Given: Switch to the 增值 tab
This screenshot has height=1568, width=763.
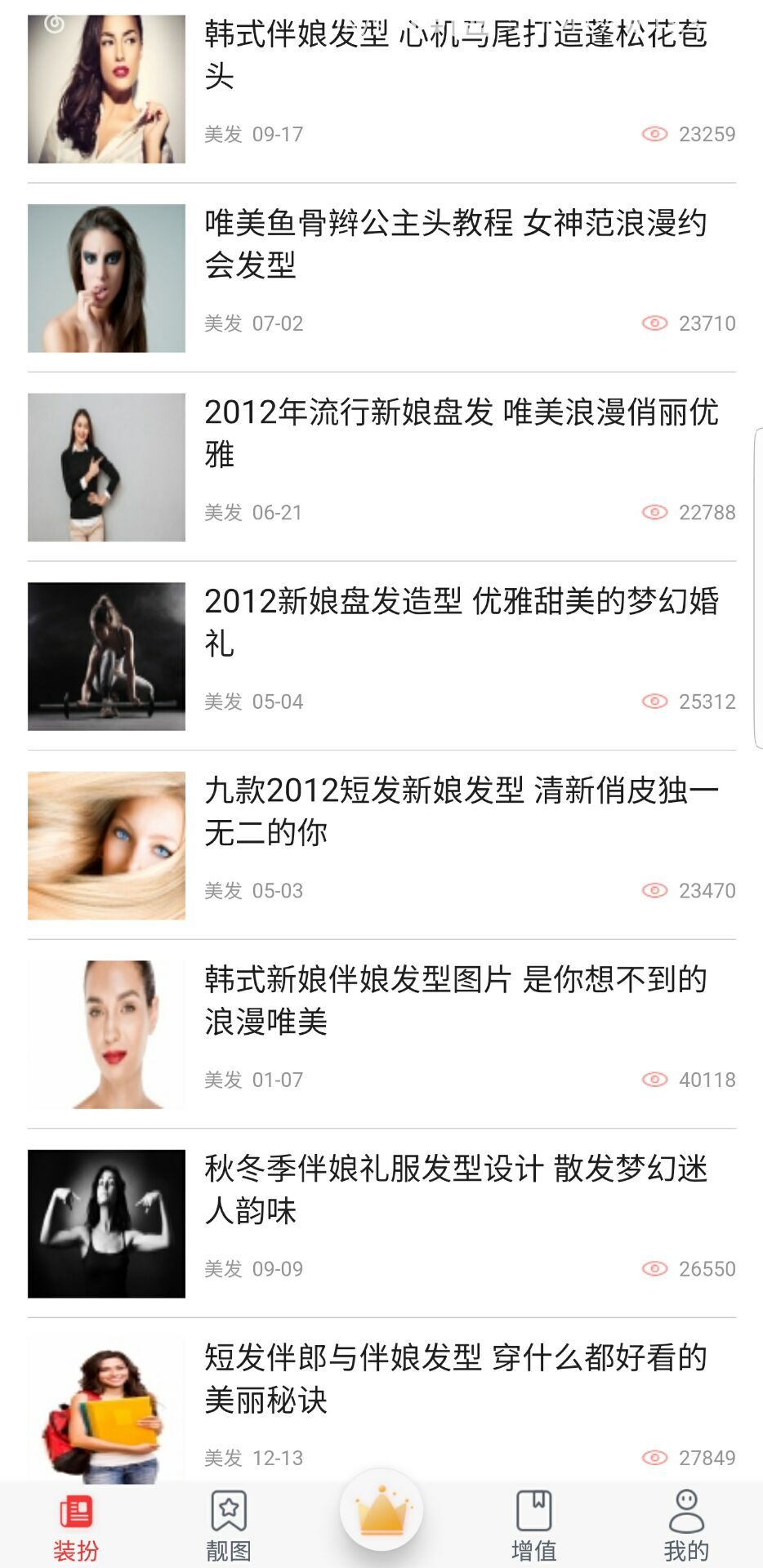Looking at the screenshot, I should pos(534,1527).
